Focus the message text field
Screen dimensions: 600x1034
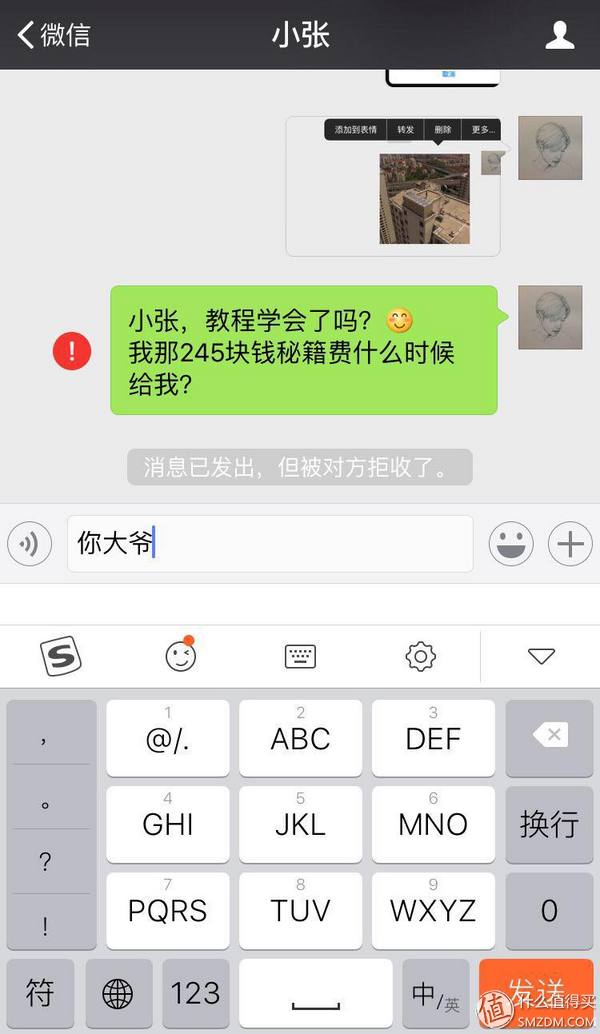pyautogui.click(x=270, y=544)
